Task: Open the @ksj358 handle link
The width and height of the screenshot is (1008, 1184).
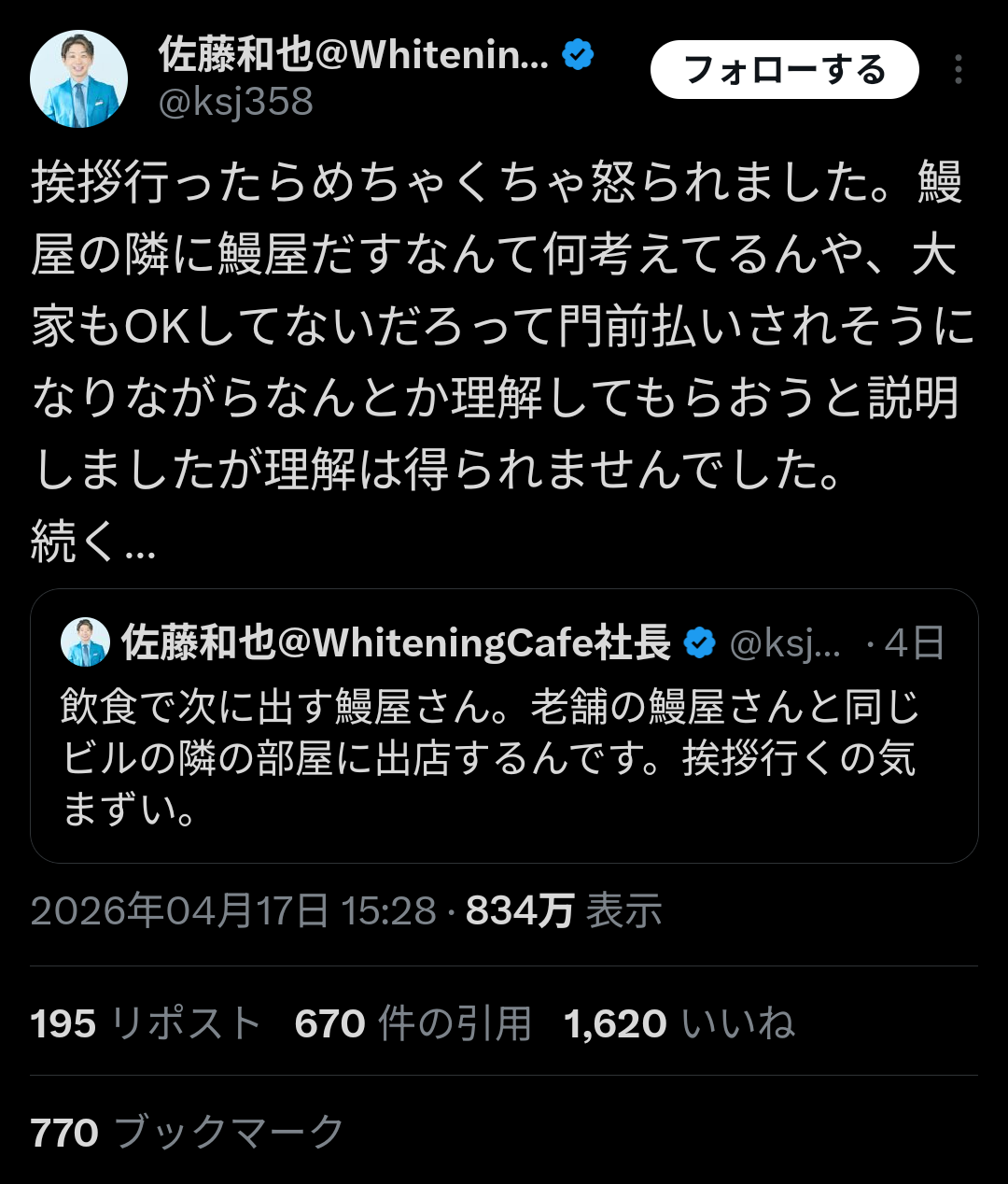Action: (235, 102)
